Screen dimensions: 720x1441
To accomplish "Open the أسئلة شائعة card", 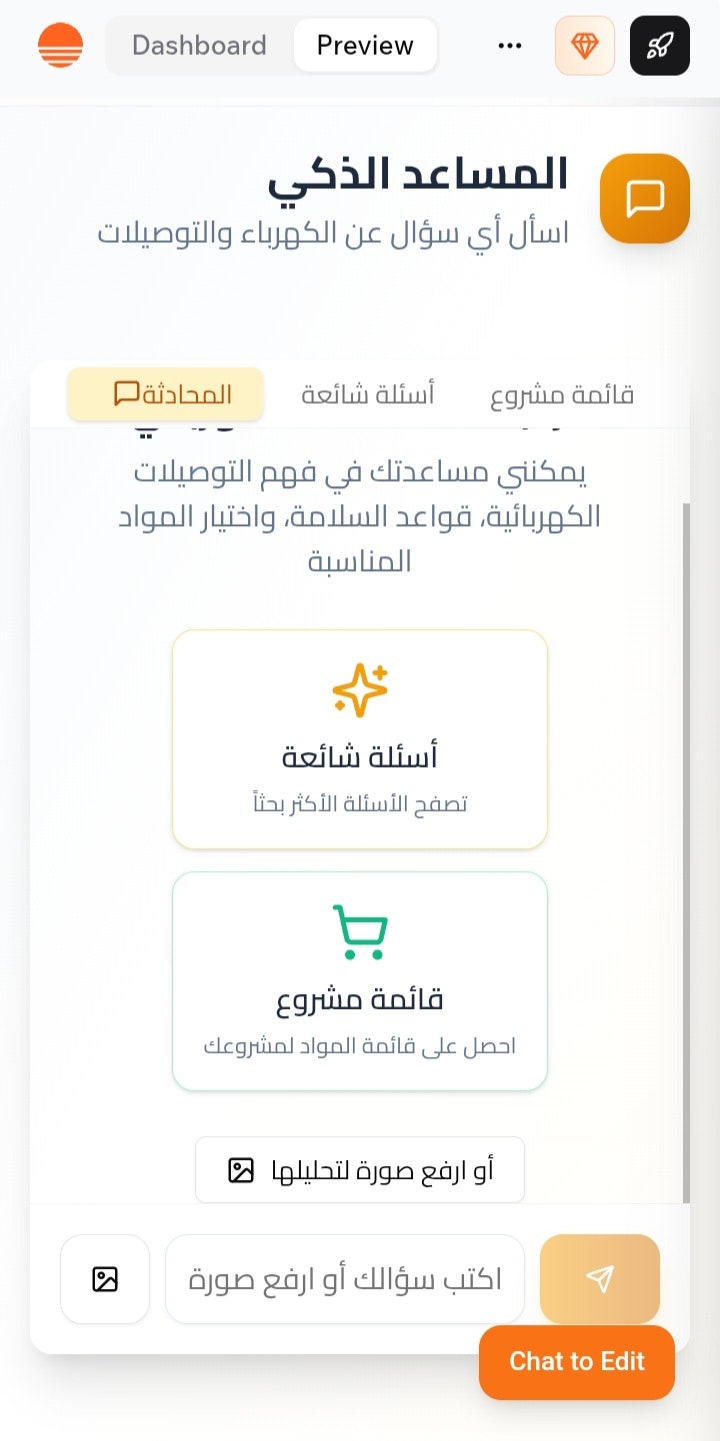I will click(359, 738).
